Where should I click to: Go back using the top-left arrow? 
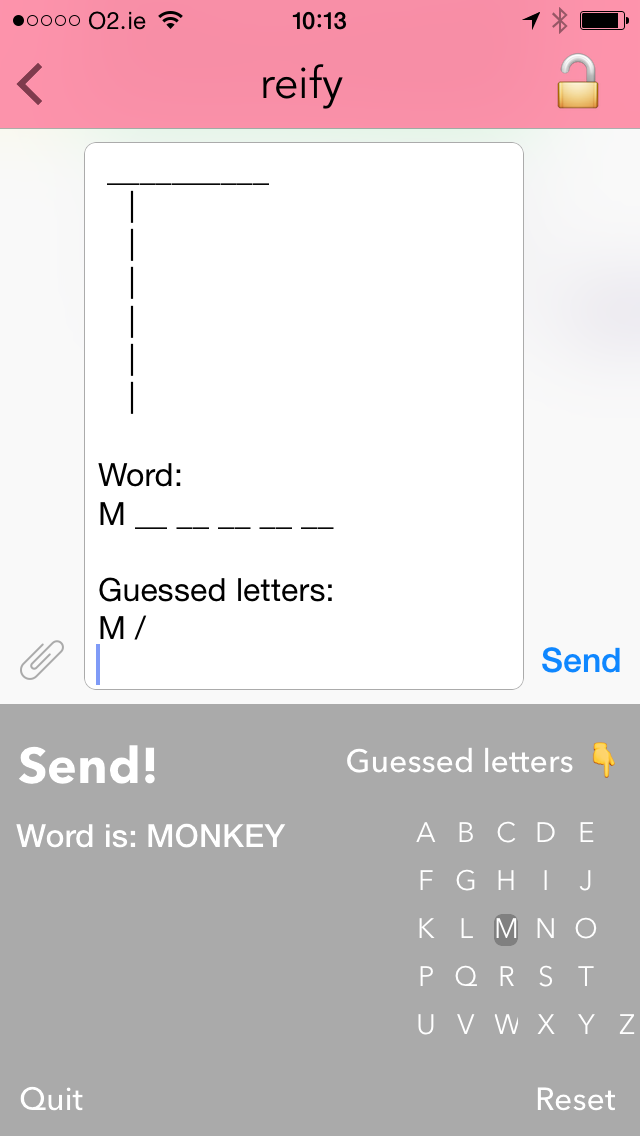[30, 85]
